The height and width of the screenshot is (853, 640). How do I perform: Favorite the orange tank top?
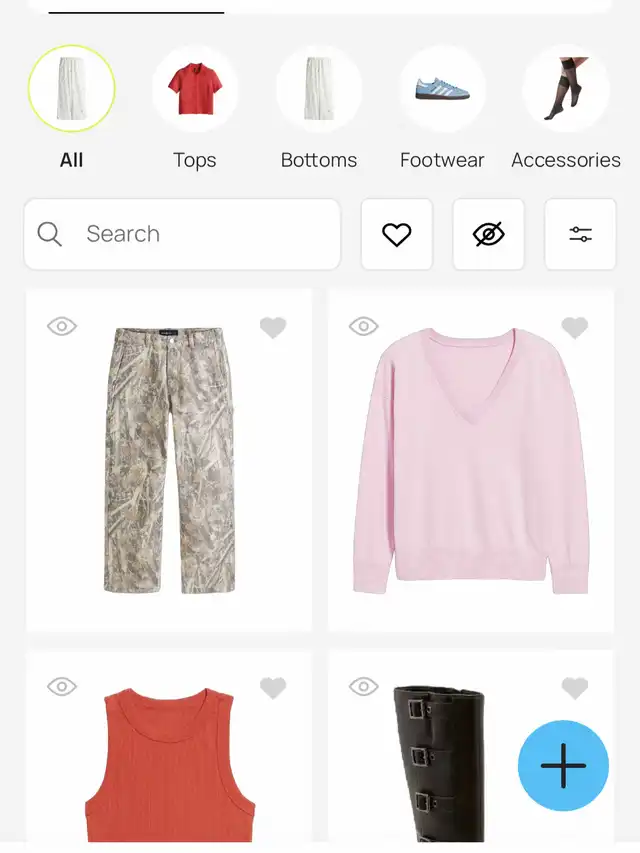[273, 687]
